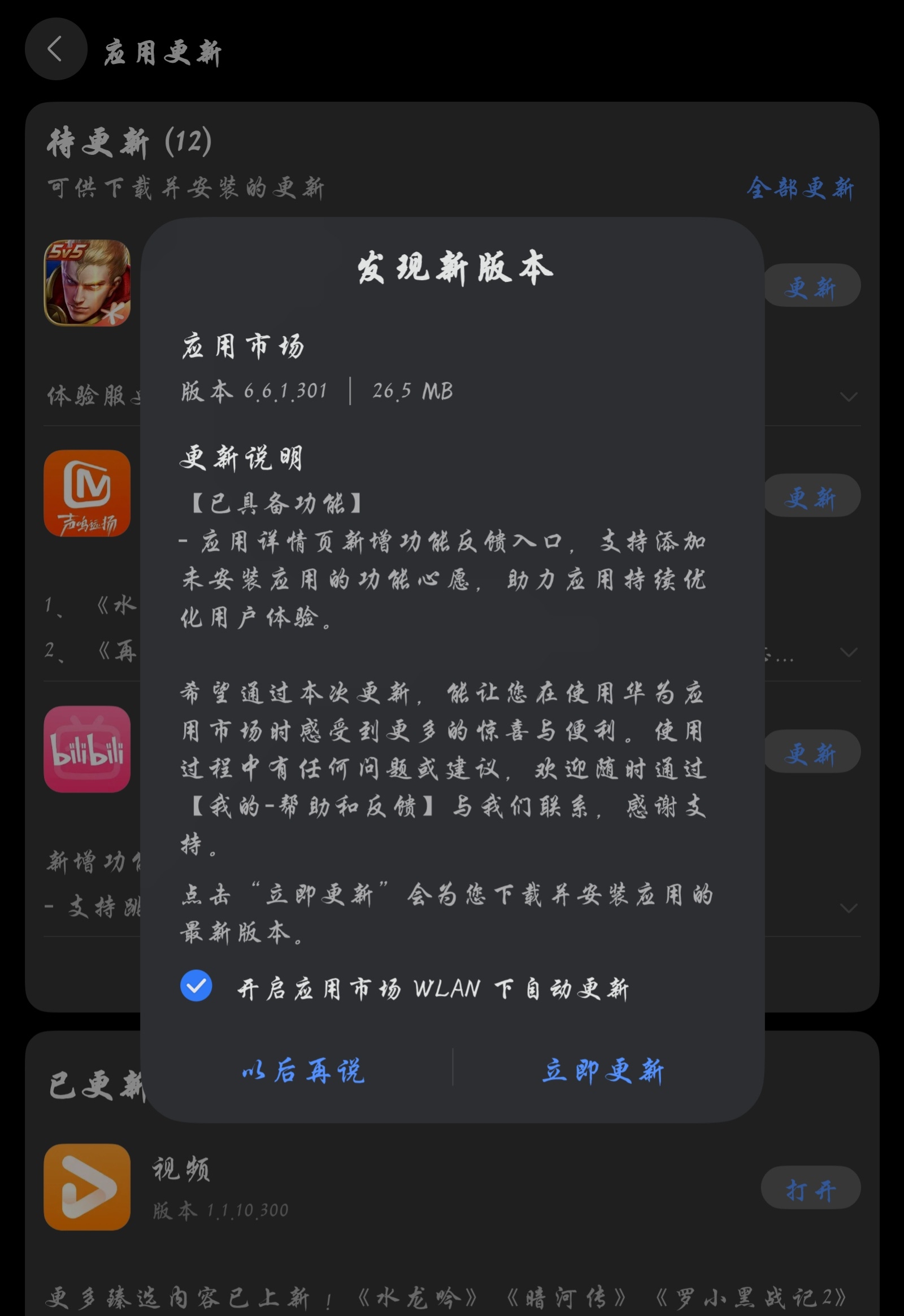Tap the Honor of Kings app icon
The width and height of the screenshot is (904, 1316).
point(86,283)
